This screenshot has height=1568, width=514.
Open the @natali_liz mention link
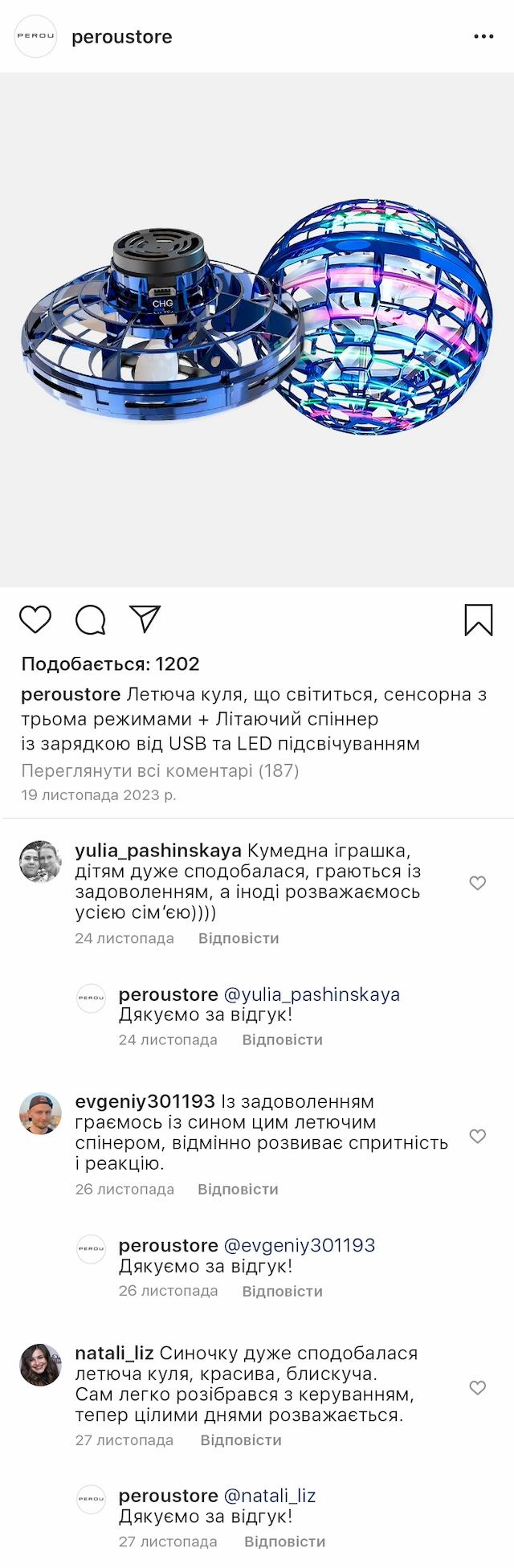270,1496
